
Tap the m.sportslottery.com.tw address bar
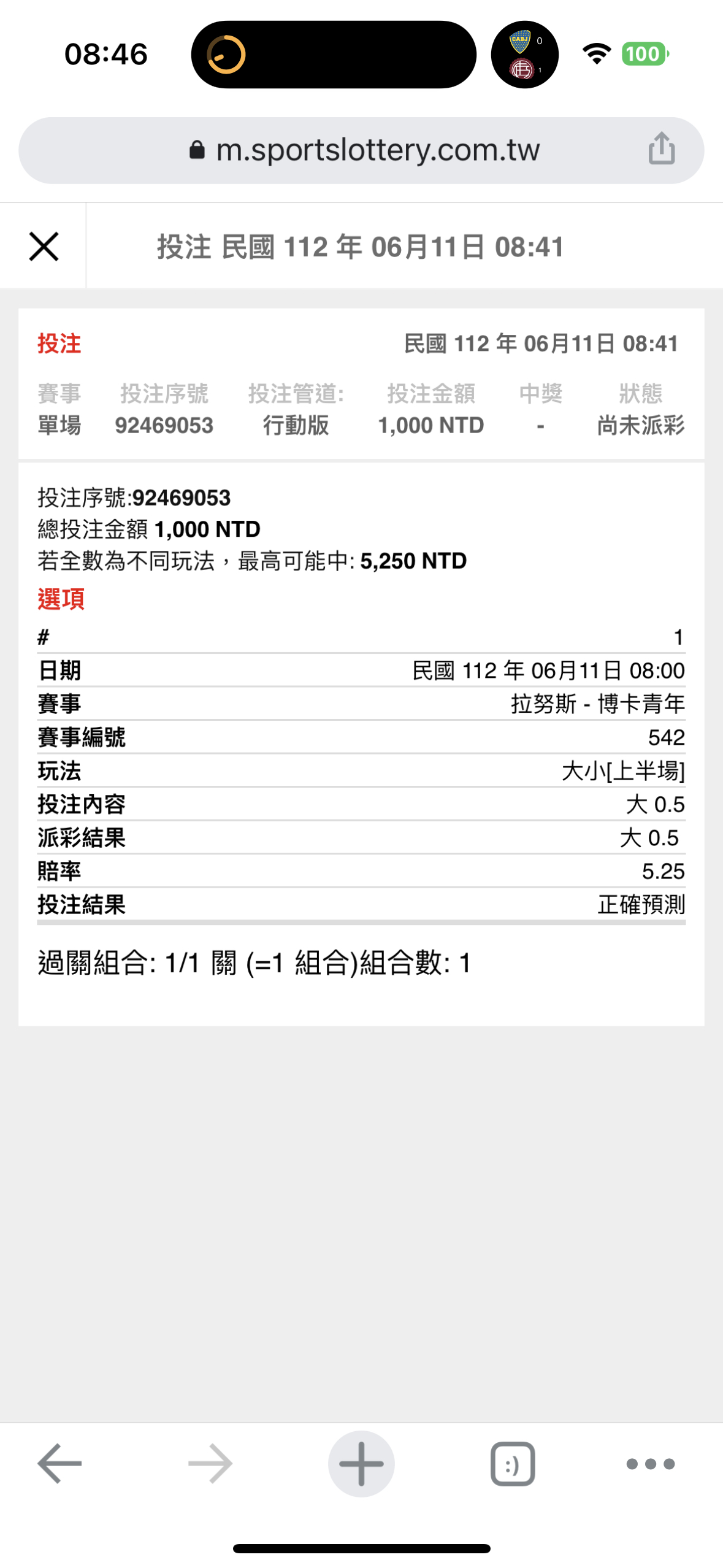[361, 150]
